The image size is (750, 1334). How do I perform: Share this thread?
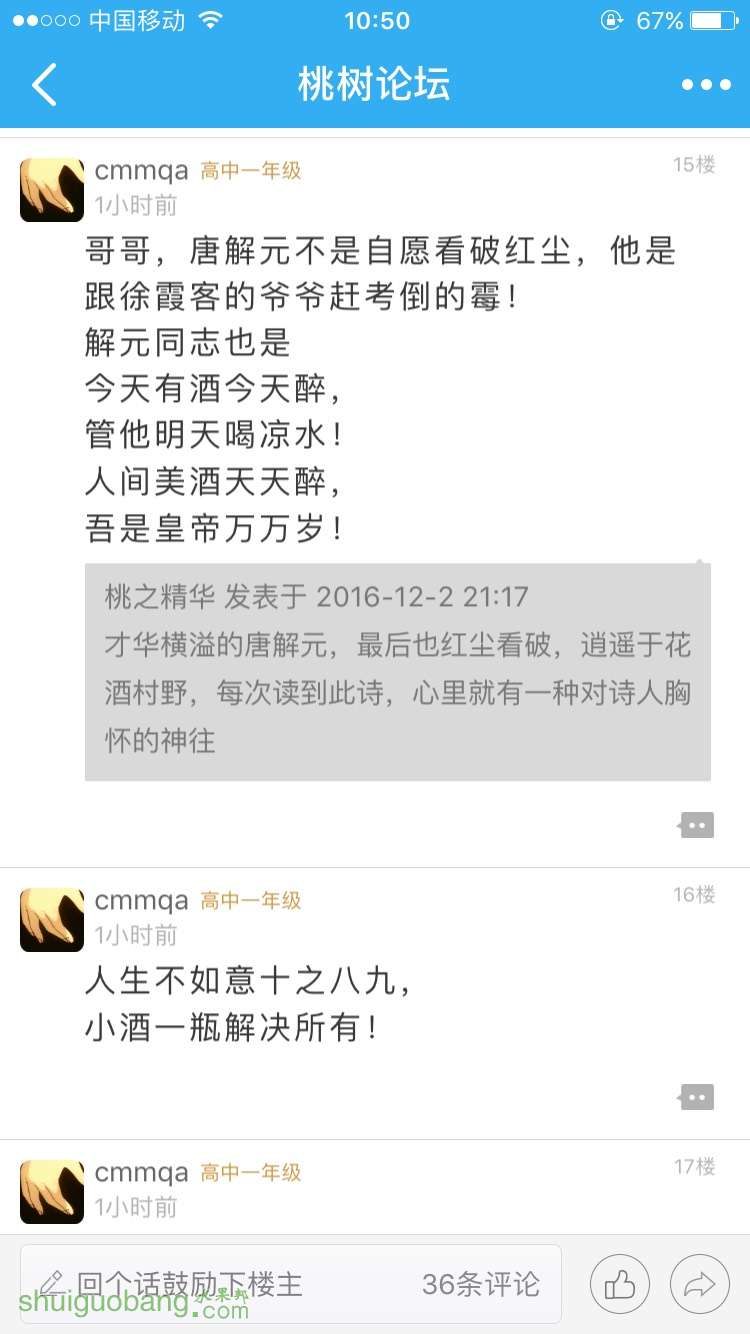pos(700,1284)
